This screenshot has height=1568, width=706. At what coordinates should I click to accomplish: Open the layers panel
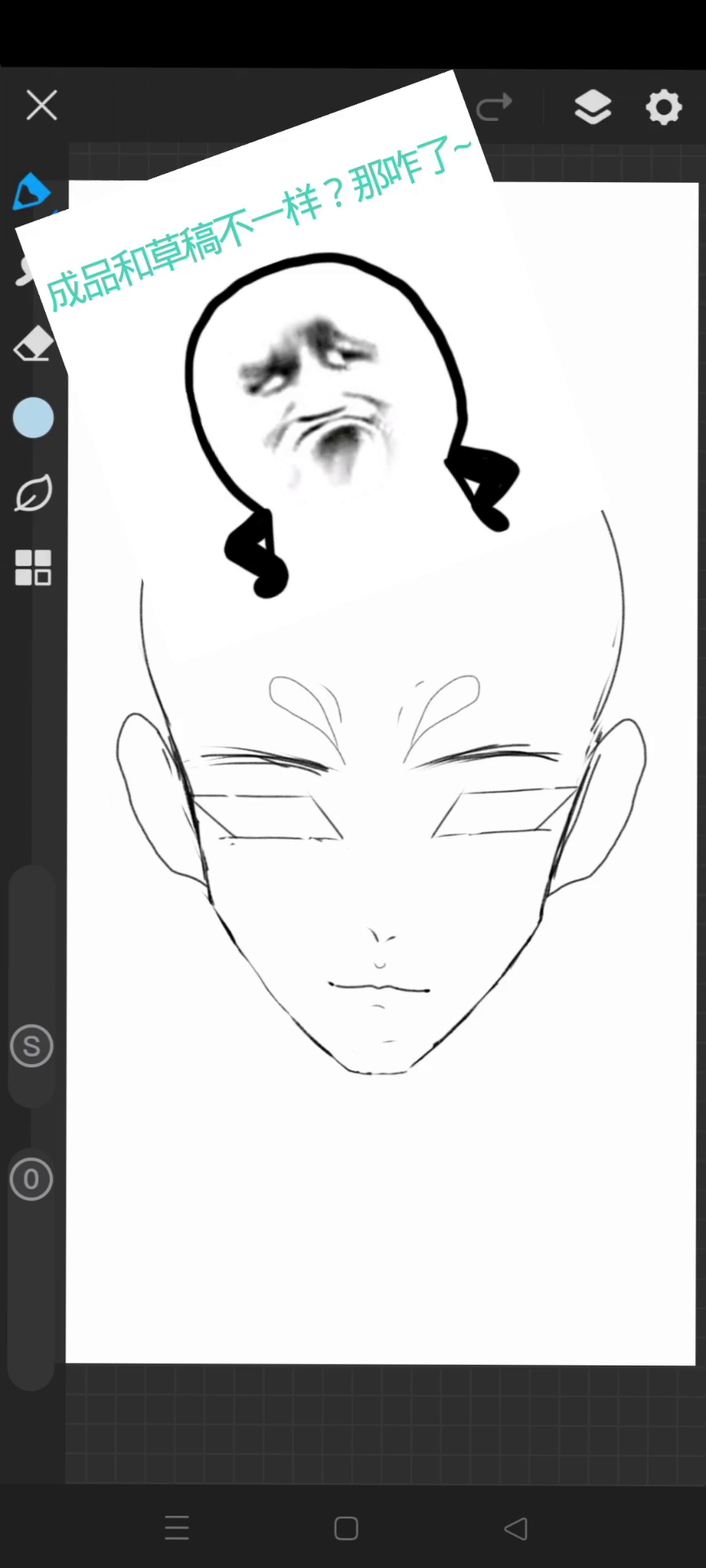[593, 107]
